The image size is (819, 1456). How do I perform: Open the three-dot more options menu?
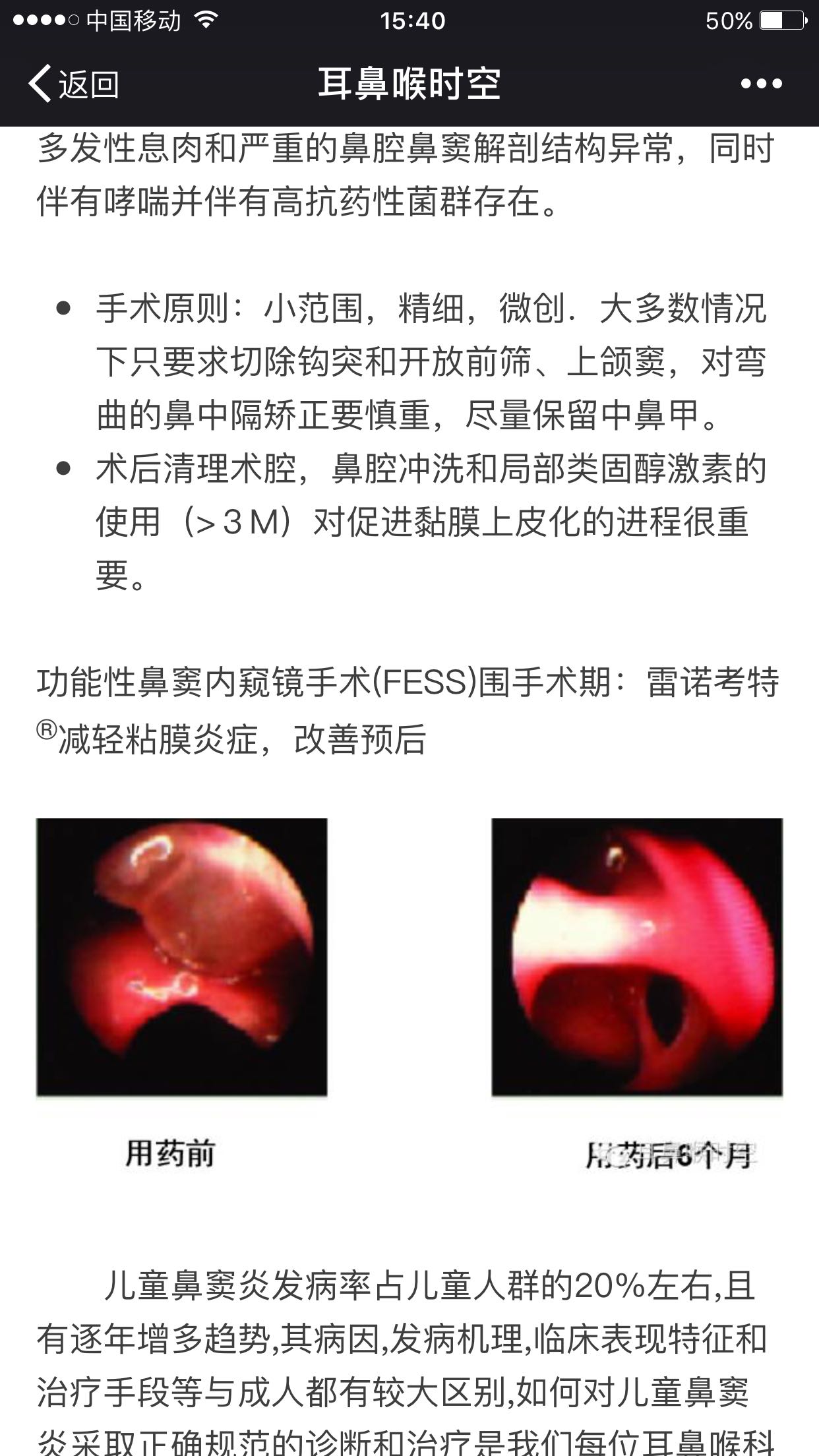[761, 84]
